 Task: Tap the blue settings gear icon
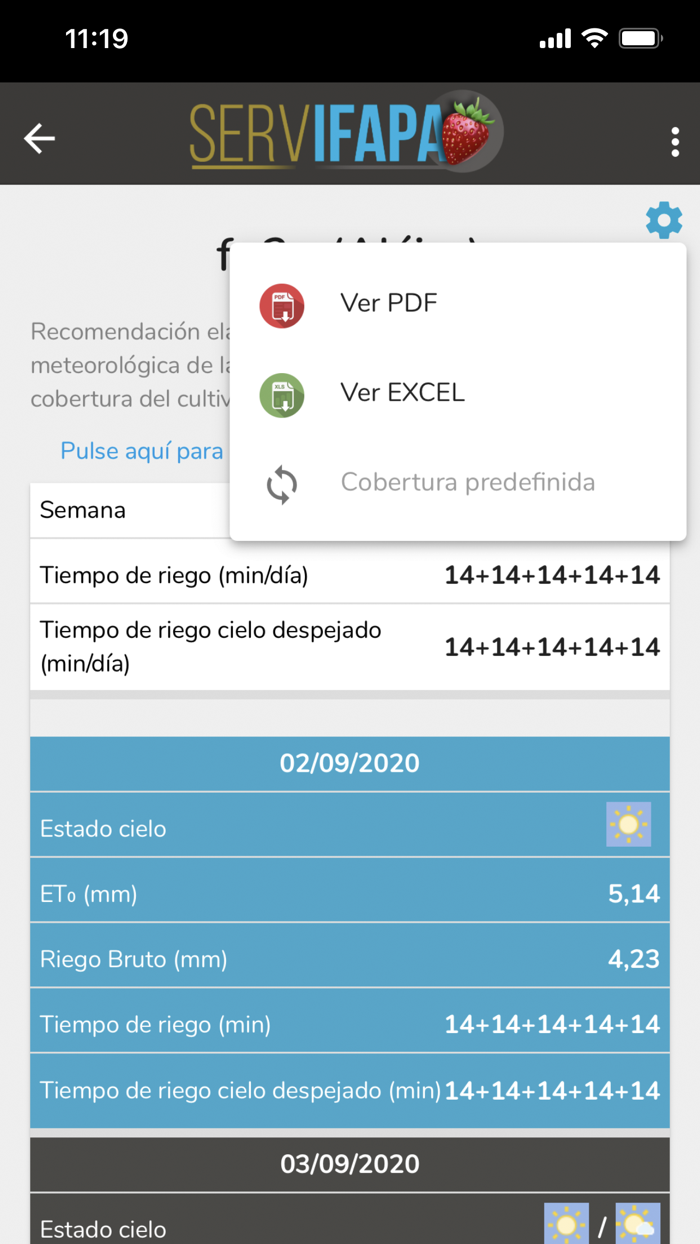663,220
